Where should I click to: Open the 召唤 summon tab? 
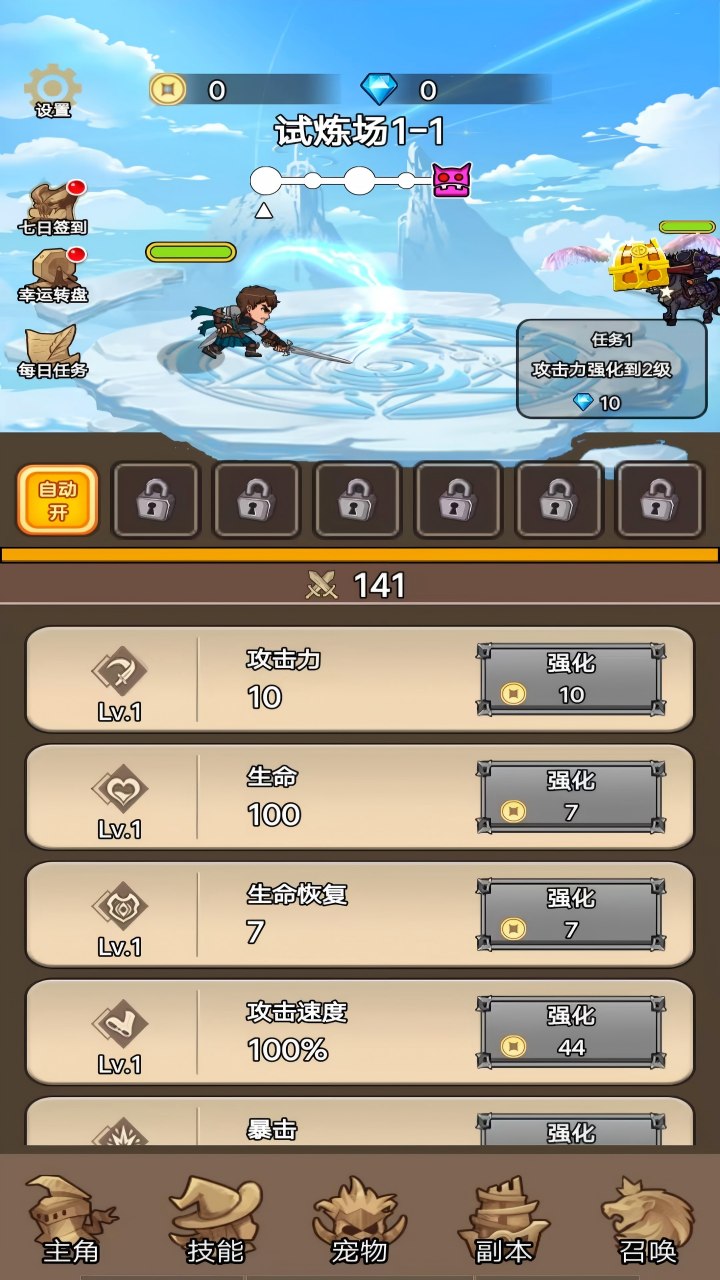647,1220
